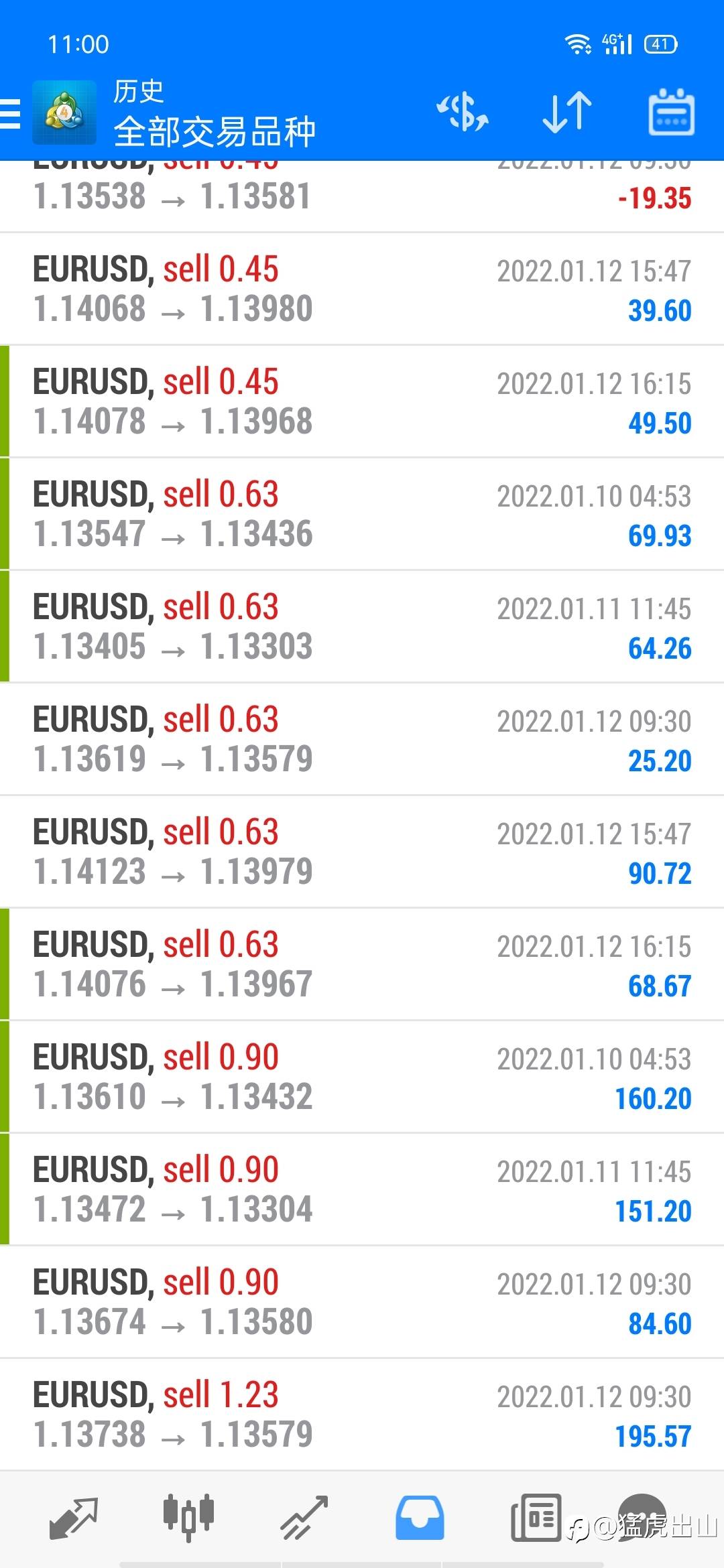Screen dimensions: 724x1568
Task: Expand the sell 0.63 trade with profit 69.93
Action: click(362, 515)
